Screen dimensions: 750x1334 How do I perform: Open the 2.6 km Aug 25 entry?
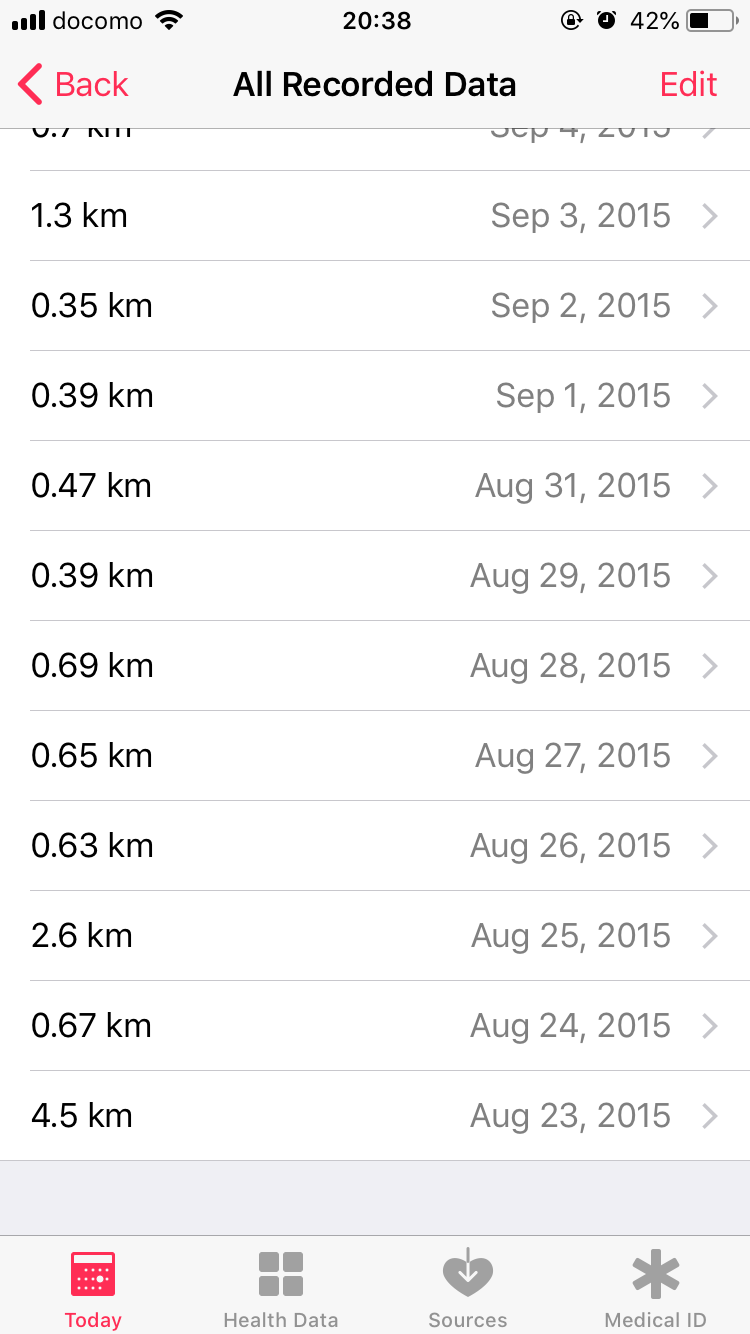point(375,936)
